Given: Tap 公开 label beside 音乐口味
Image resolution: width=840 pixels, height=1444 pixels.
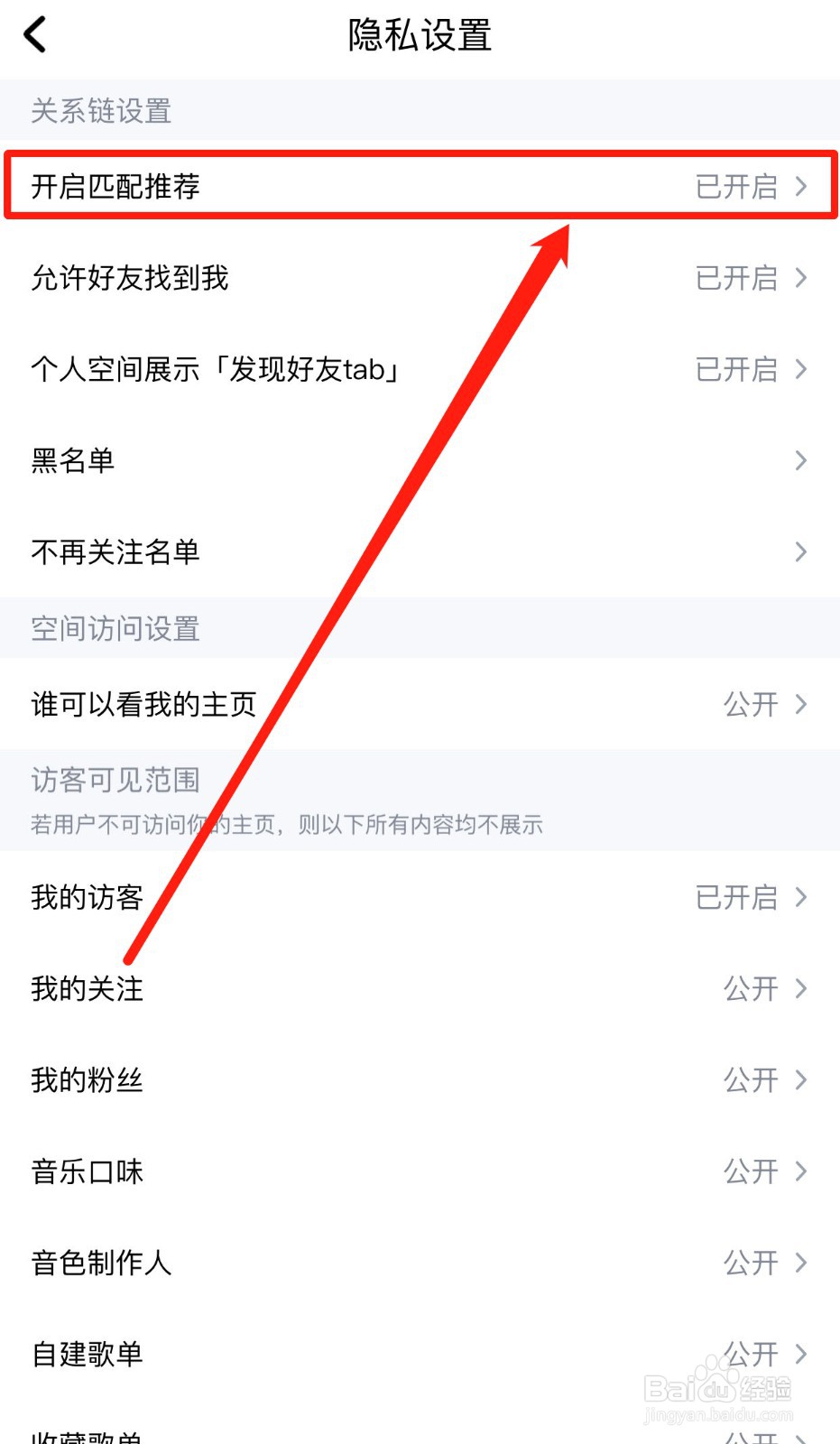Looking at the screenshot, I should point(749,1171).
